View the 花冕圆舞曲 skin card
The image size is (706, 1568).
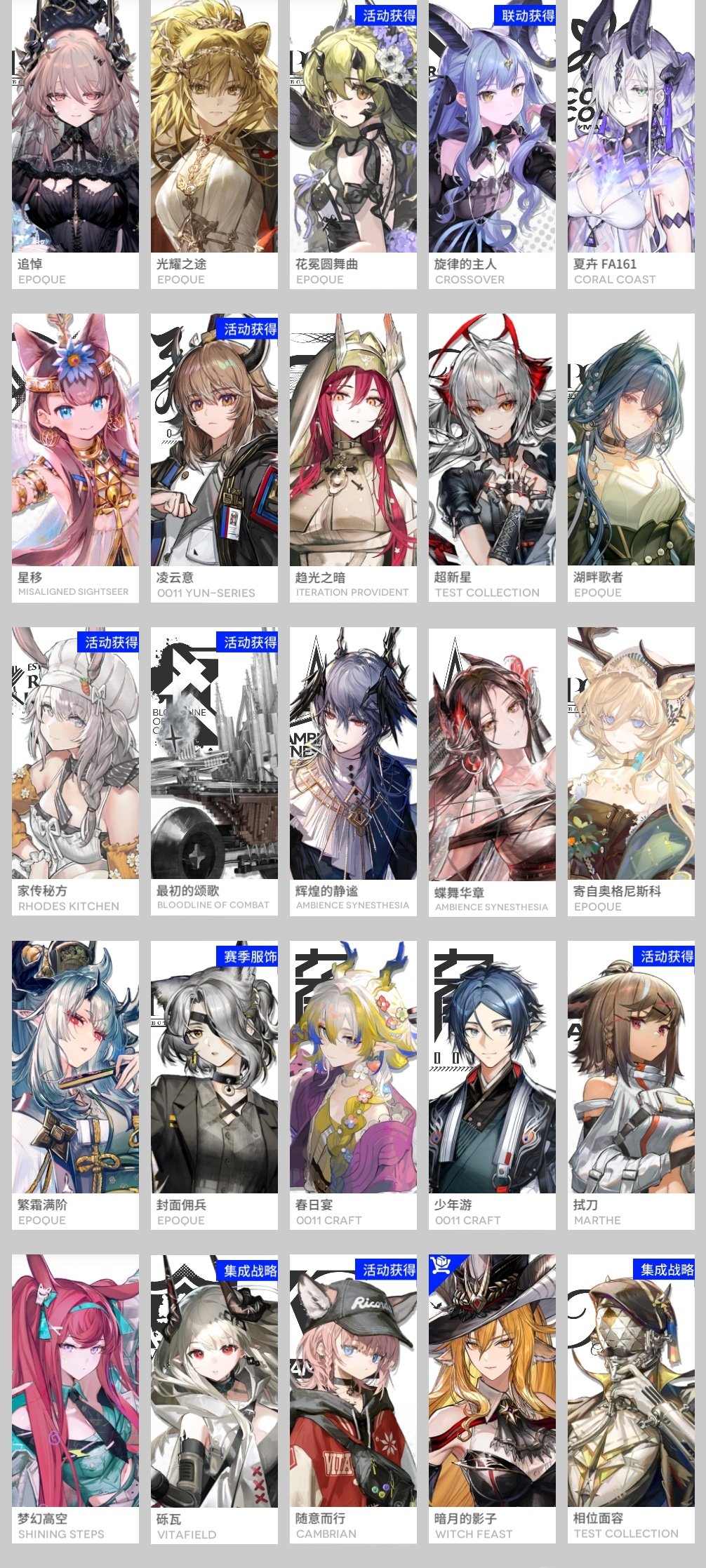click(353, 144)
